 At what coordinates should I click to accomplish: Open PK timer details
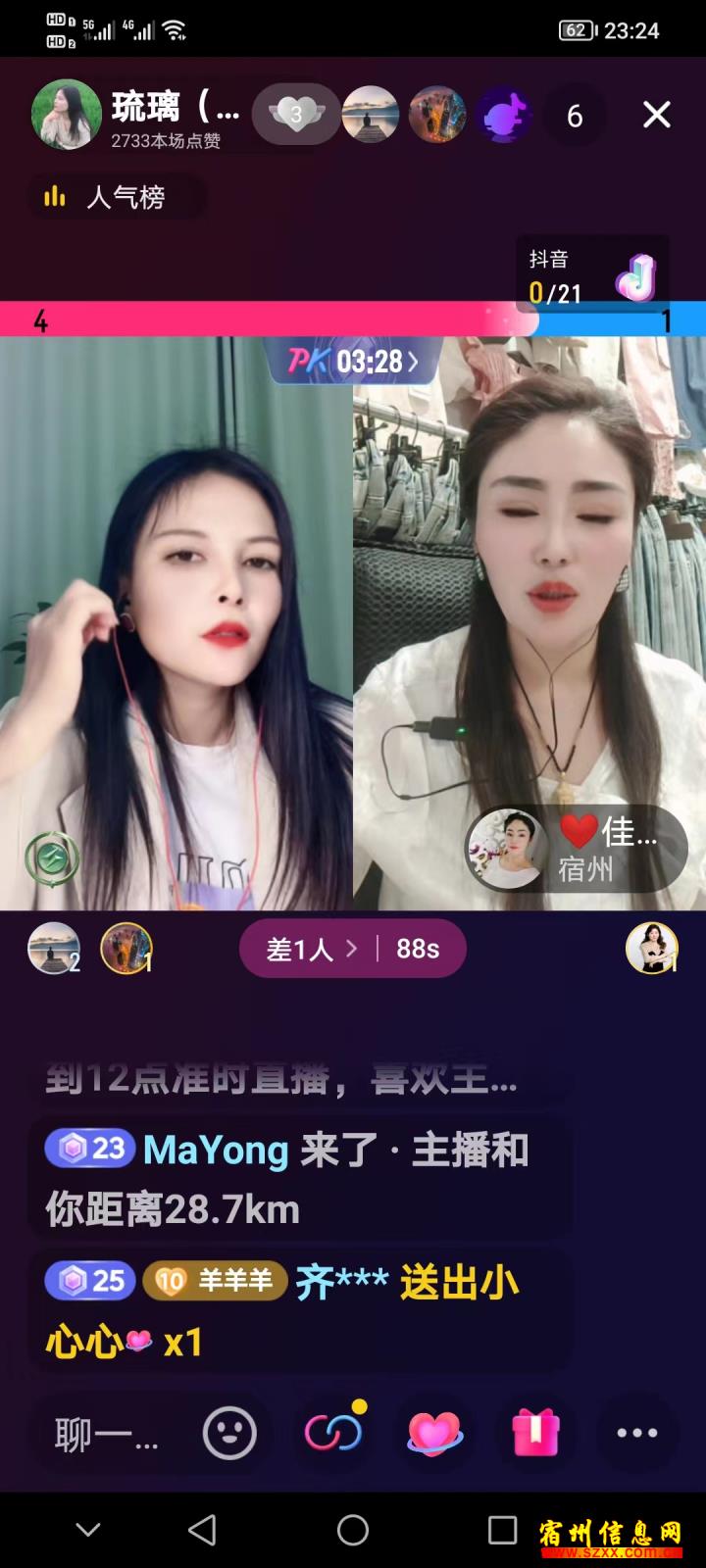tap(353, 362)
